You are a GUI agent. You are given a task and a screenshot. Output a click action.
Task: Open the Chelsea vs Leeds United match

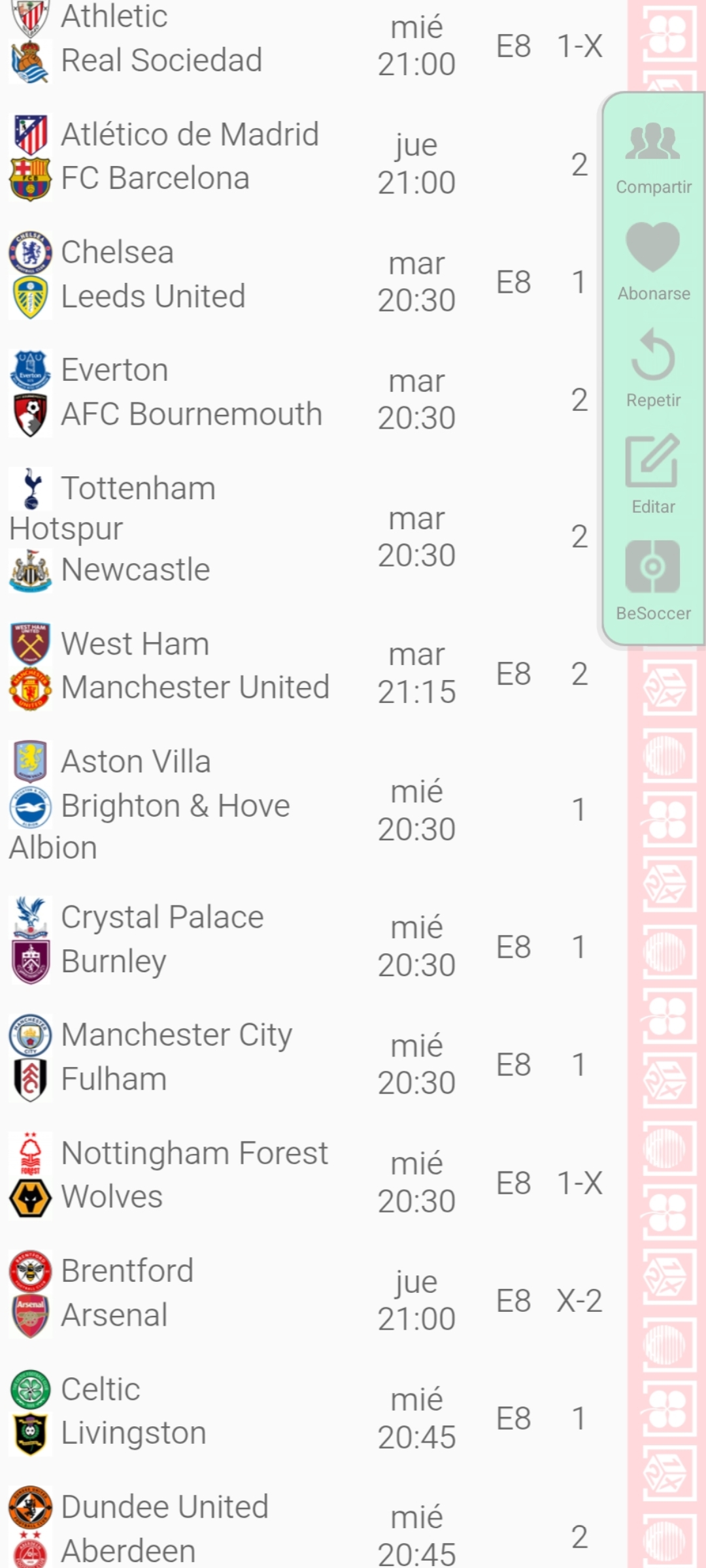tap(196, 274)
